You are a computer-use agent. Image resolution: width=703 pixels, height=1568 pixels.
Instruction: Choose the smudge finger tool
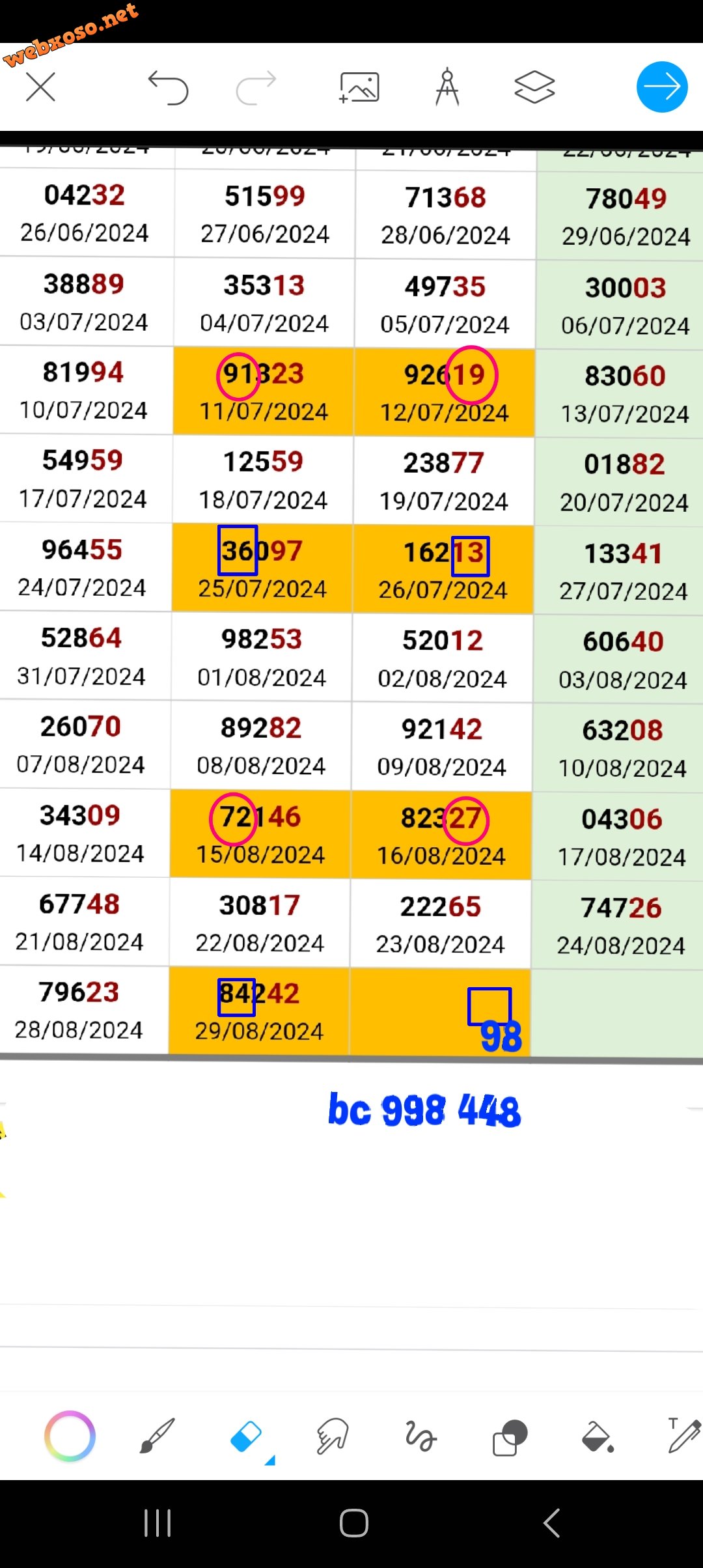[x=333, y=1436]
